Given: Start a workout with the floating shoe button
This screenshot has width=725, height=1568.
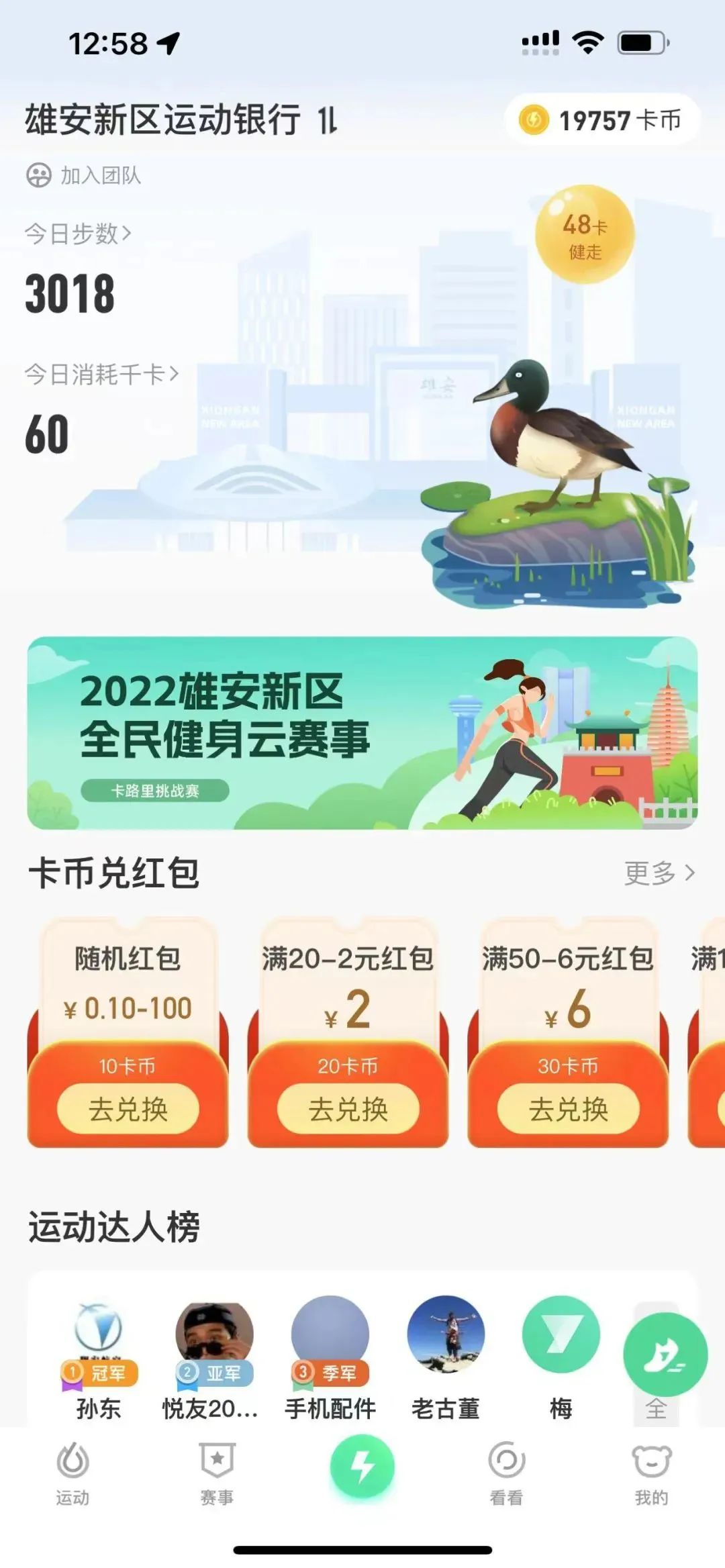Looking at the screenshot, I should [665, 1355].
